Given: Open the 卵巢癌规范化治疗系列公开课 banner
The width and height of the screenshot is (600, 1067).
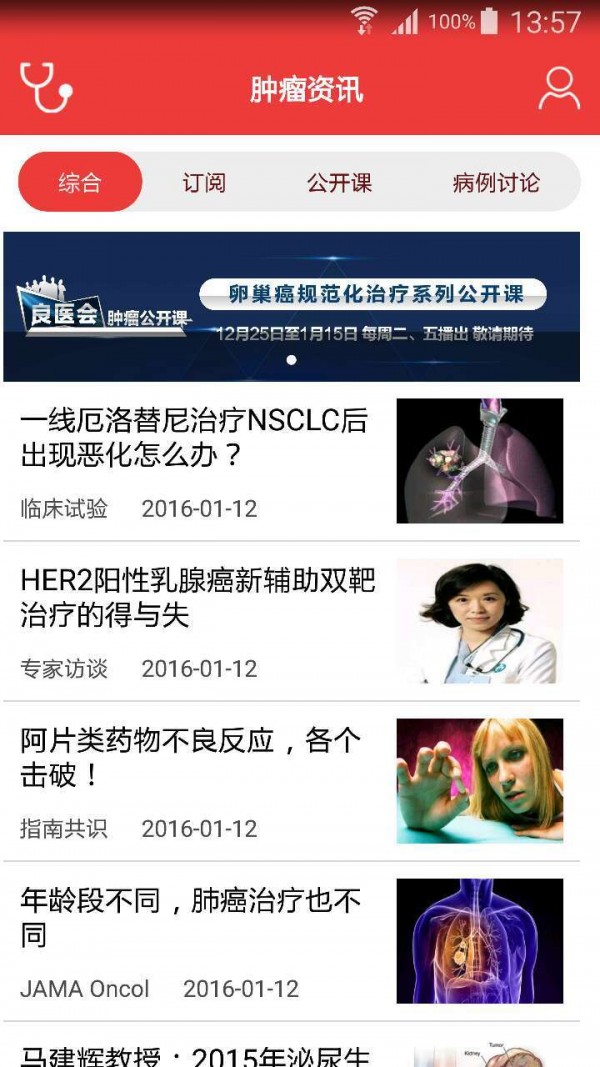Looking at the screenshot, I should tap(291, 306).
